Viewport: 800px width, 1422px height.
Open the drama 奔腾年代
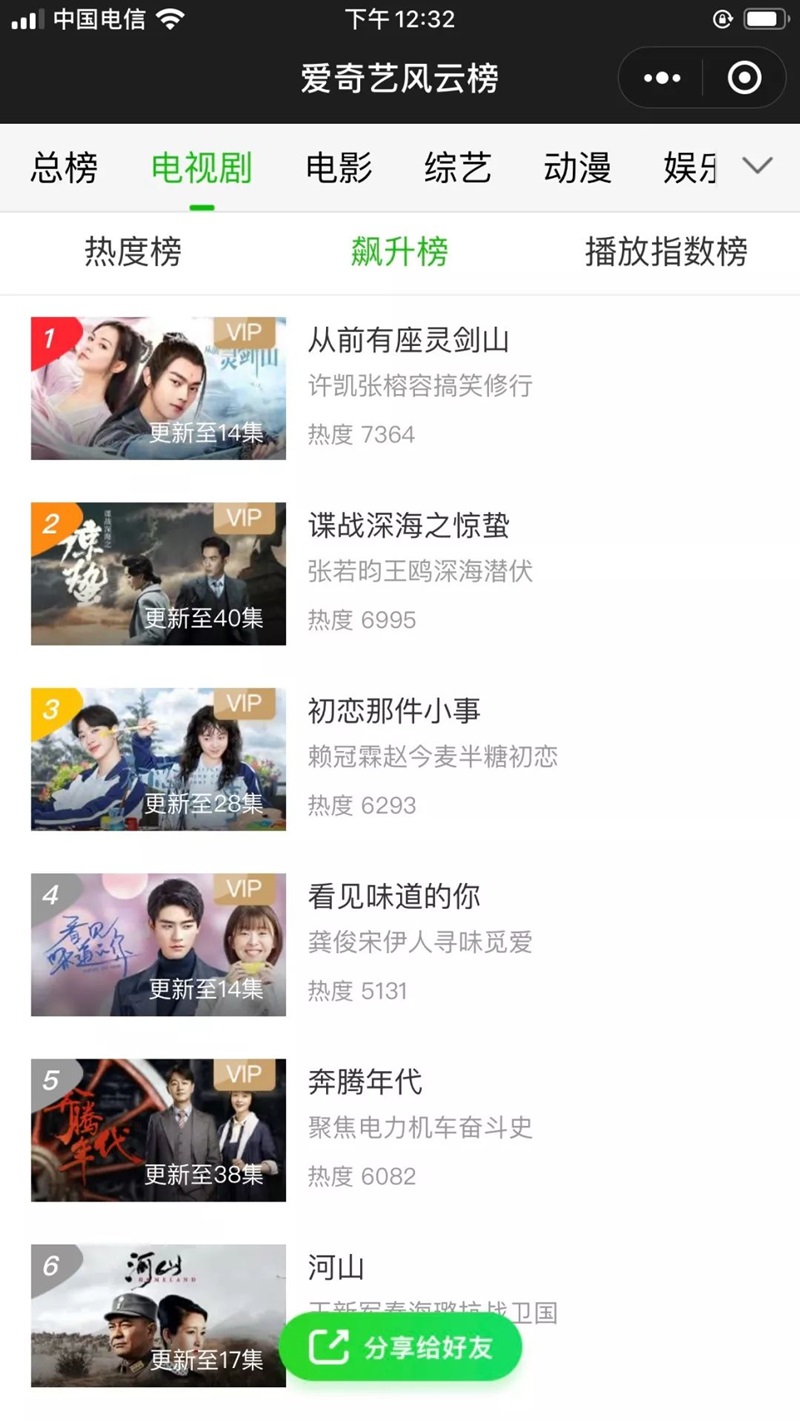[x=365, y=1082]
